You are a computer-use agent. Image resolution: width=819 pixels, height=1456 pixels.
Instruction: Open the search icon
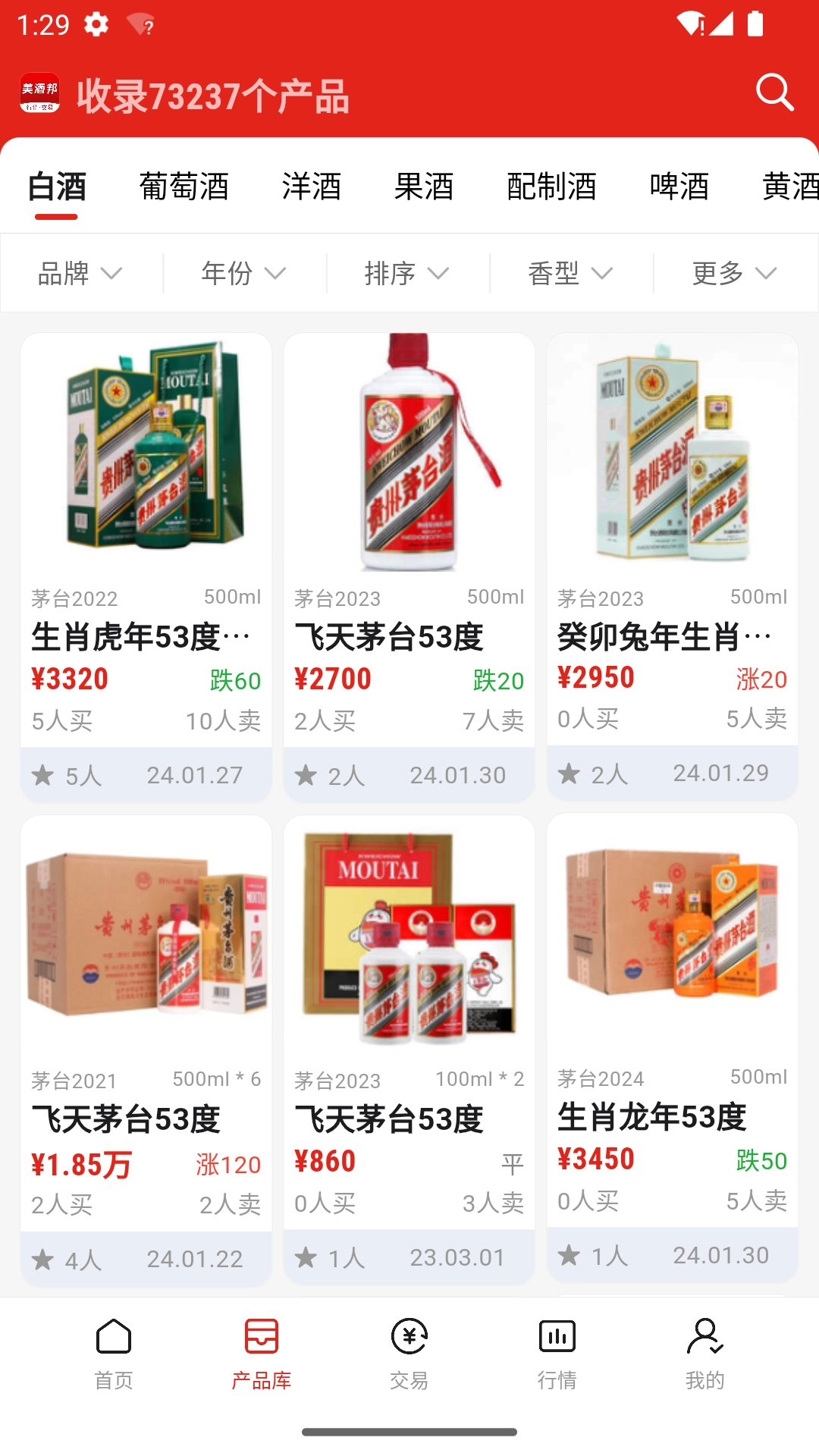774,93
